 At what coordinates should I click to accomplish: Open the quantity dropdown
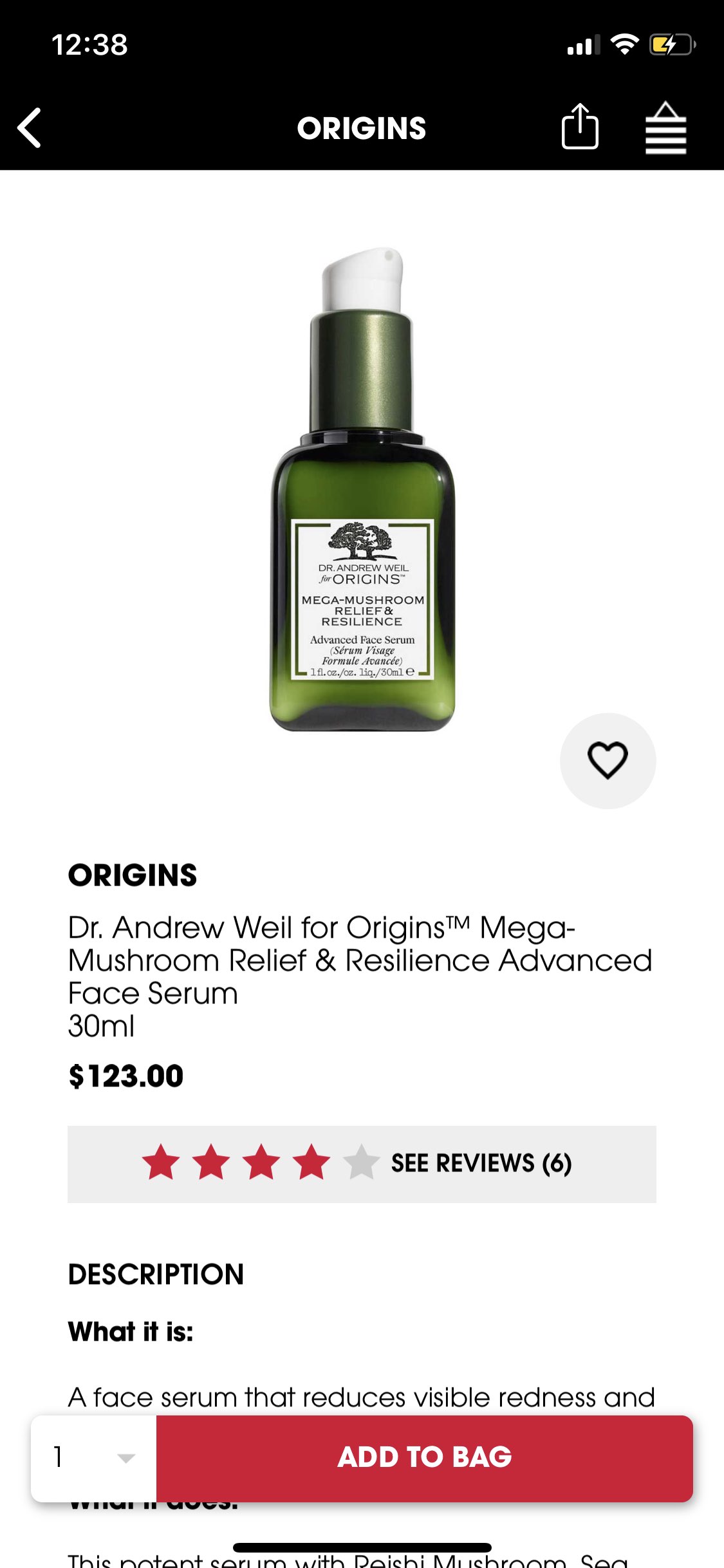tap(94, 1458)
